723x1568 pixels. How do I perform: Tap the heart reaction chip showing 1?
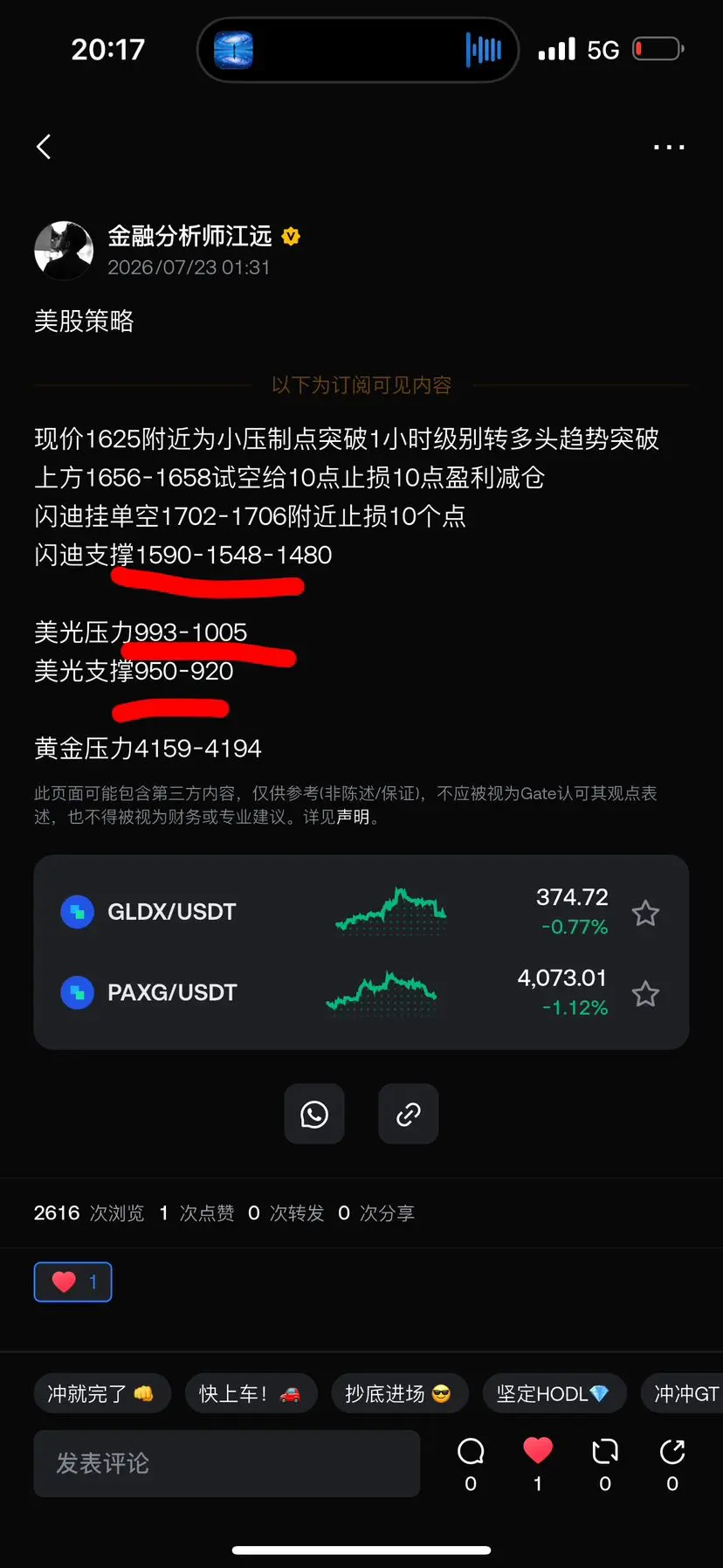point(73,1281)
